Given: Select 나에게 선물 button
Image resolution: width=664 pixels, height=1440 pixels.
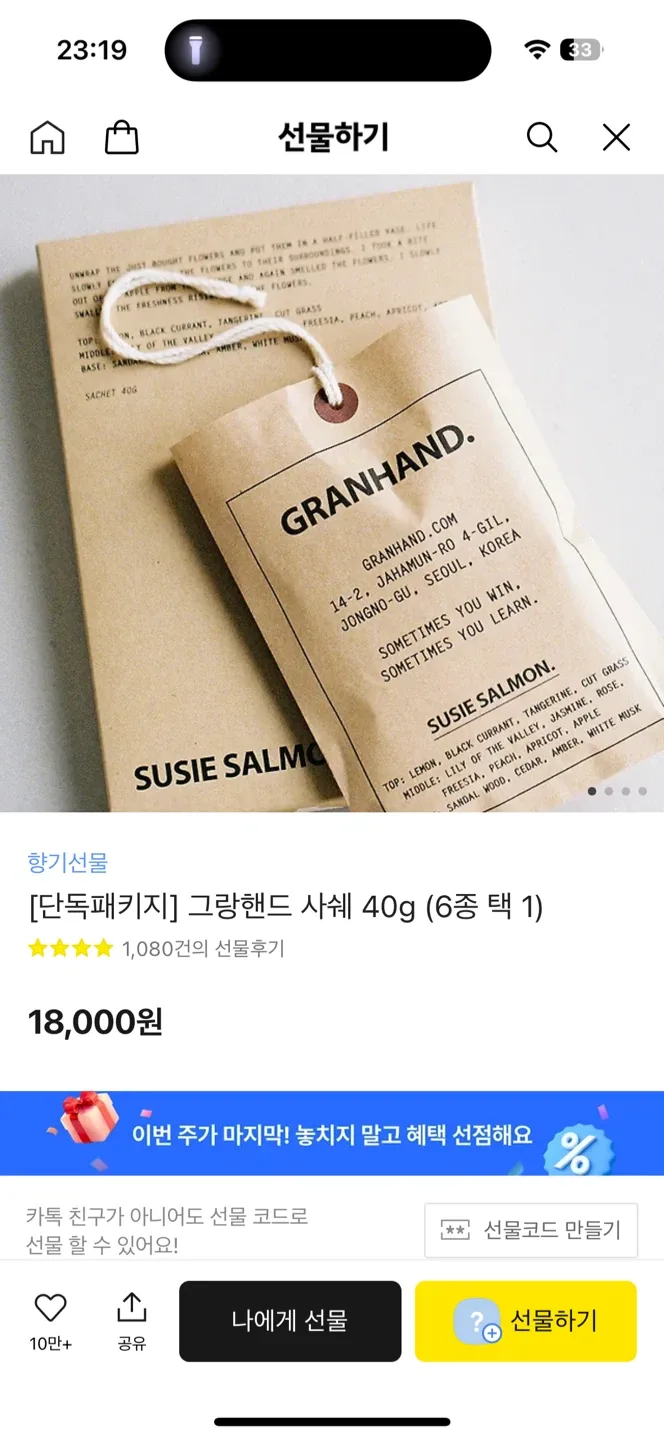Looking at the screenshot, I should tap(290, 1321).
